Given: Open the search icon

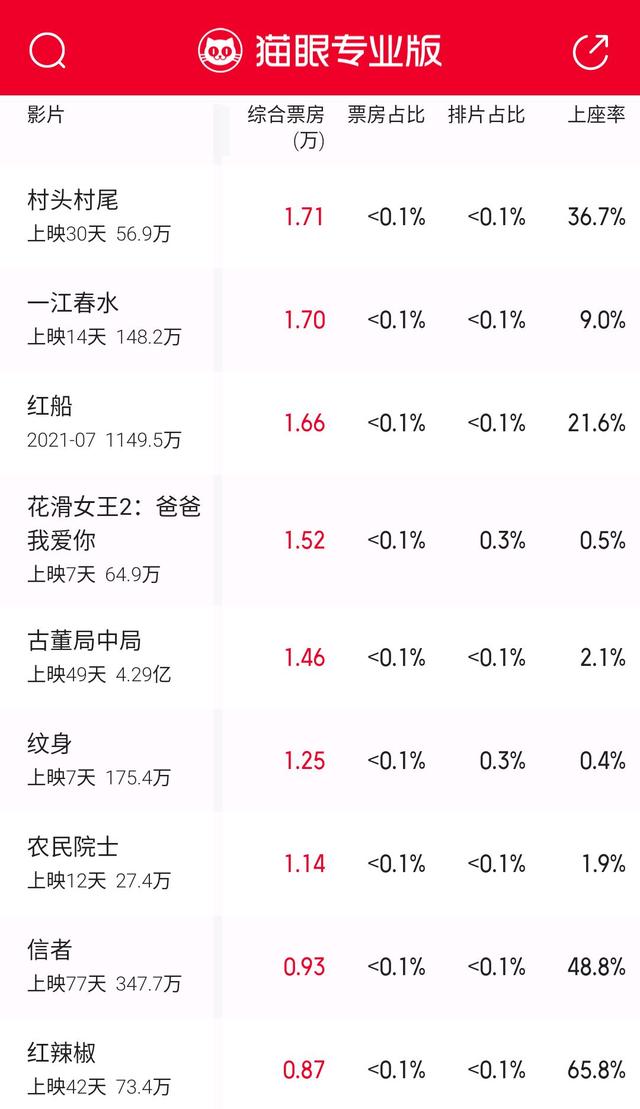Looking at the screenshot, I should pyautogui.click(x=47, y=50).
